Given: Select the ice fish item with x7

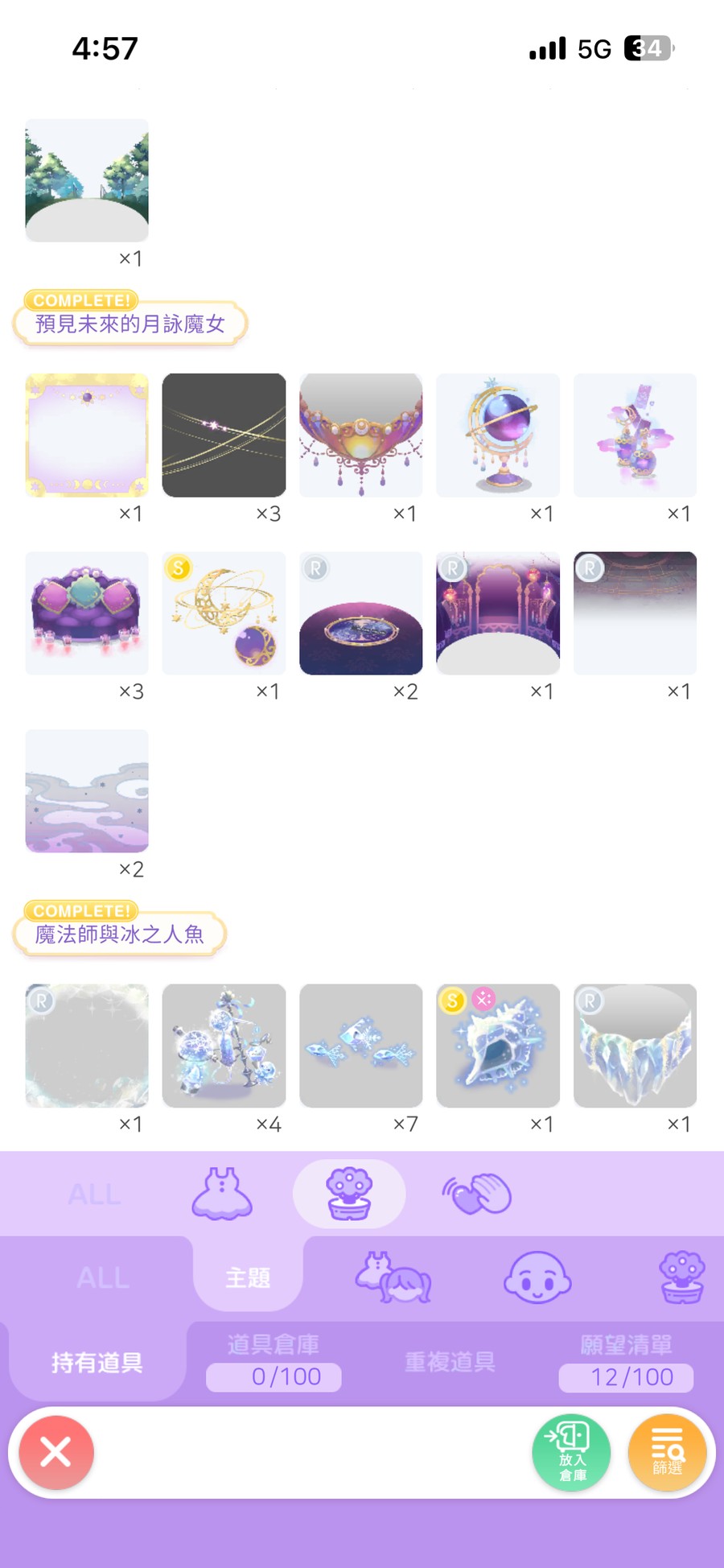Looking at the screenshot, I should pyautogui.click(x=360, y=1045).
